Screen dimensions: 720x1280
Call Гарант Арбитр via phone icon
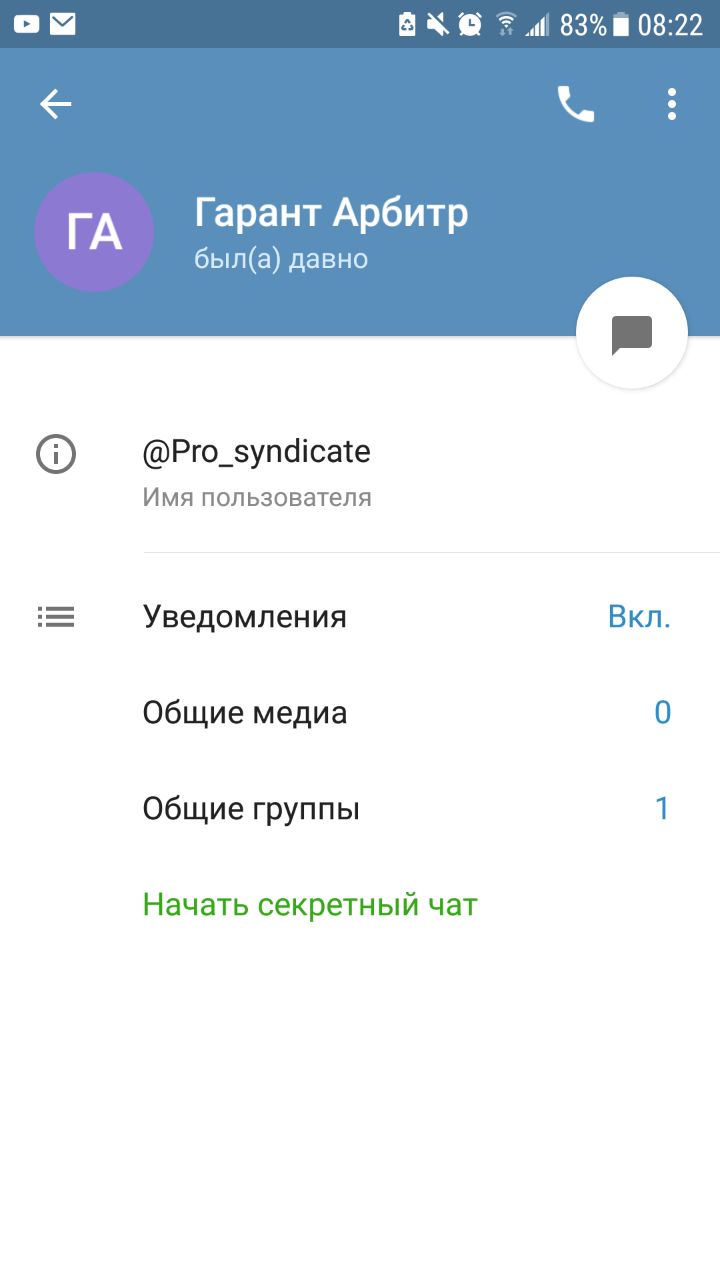pyautogui.click(x=576, y=104)
